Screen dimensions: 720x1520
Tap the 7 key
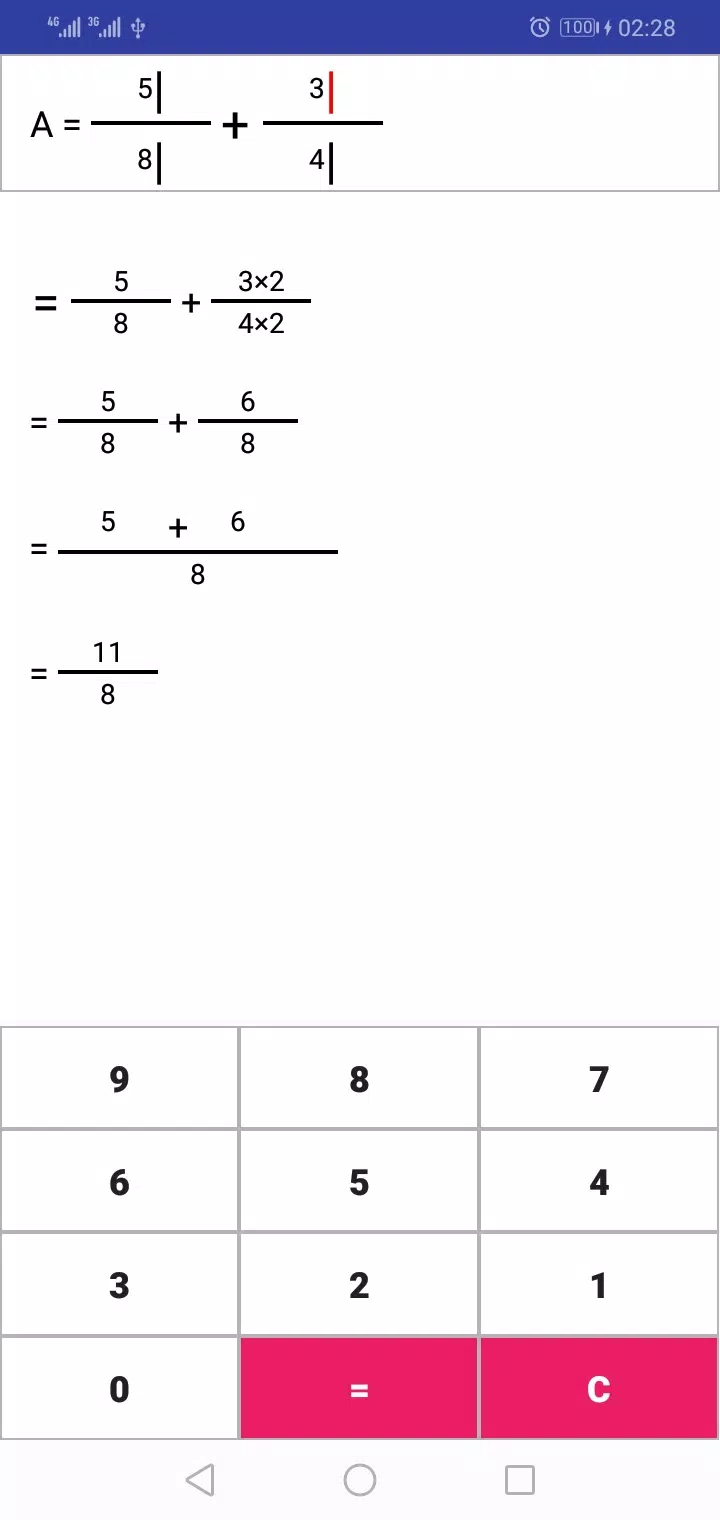click(x=599, y=1079)
